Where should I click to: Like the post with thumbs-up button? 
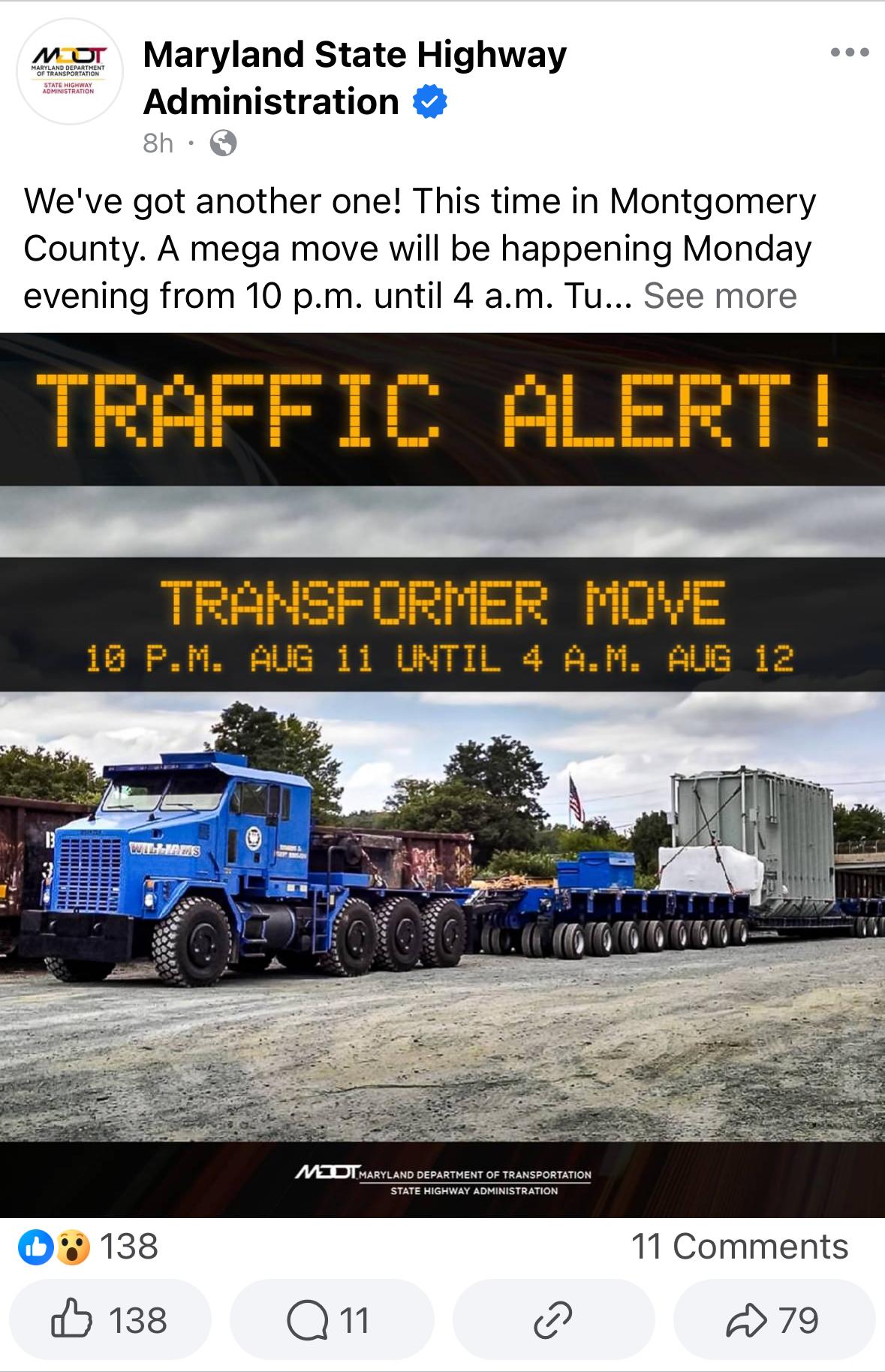(x=110, y=1320)
